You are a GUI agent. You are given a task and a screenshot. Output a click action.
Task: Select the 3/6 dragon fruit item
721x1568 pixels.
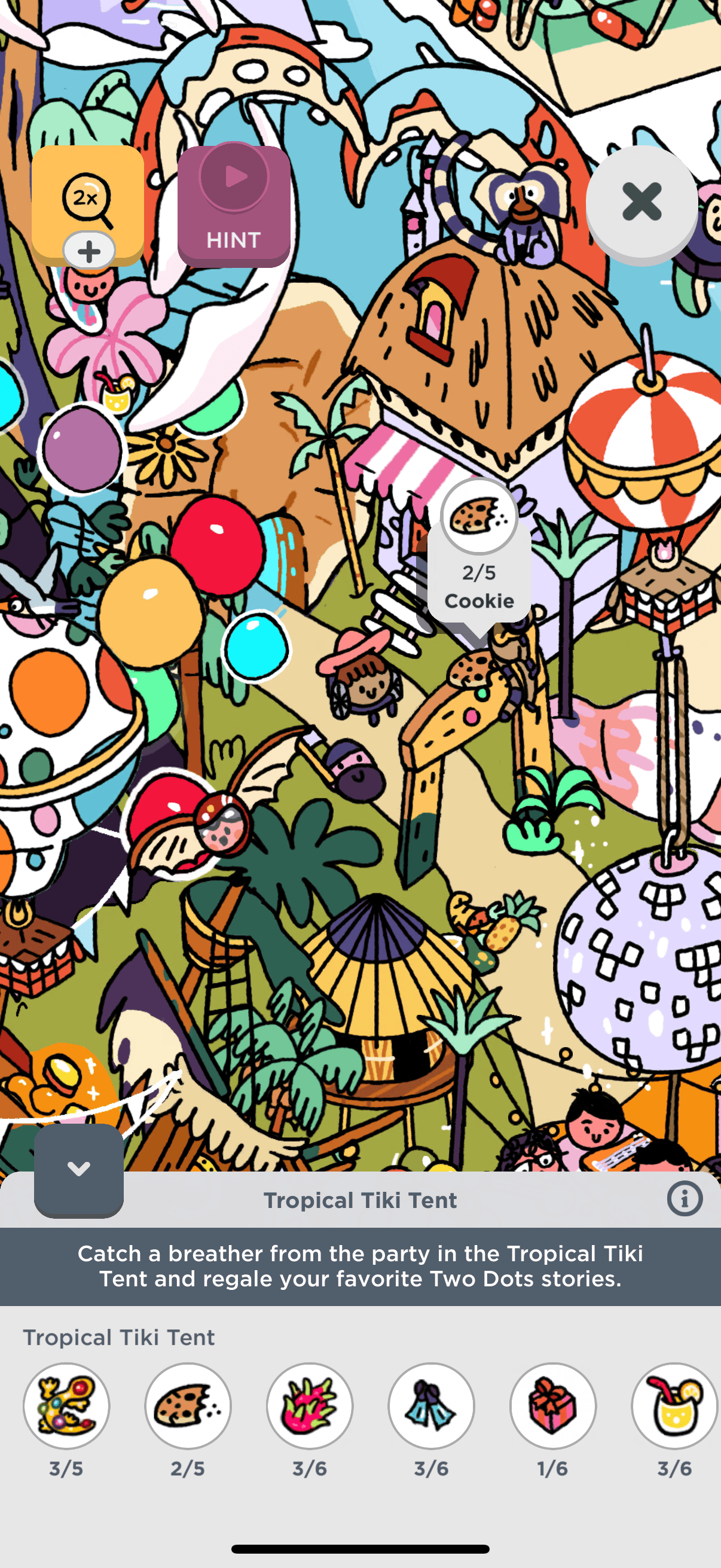310,1406
